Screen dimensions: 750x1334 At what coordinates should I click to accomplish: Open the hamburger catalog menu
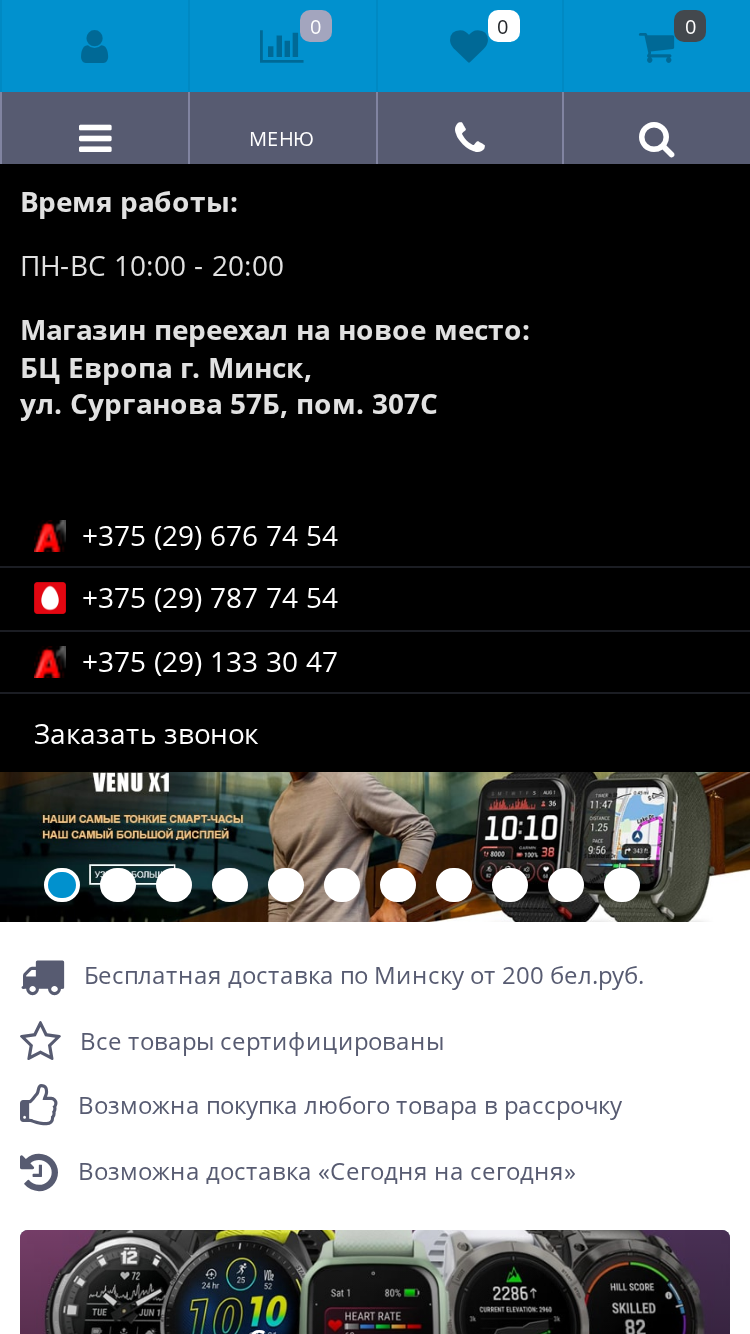click(95, 138)
